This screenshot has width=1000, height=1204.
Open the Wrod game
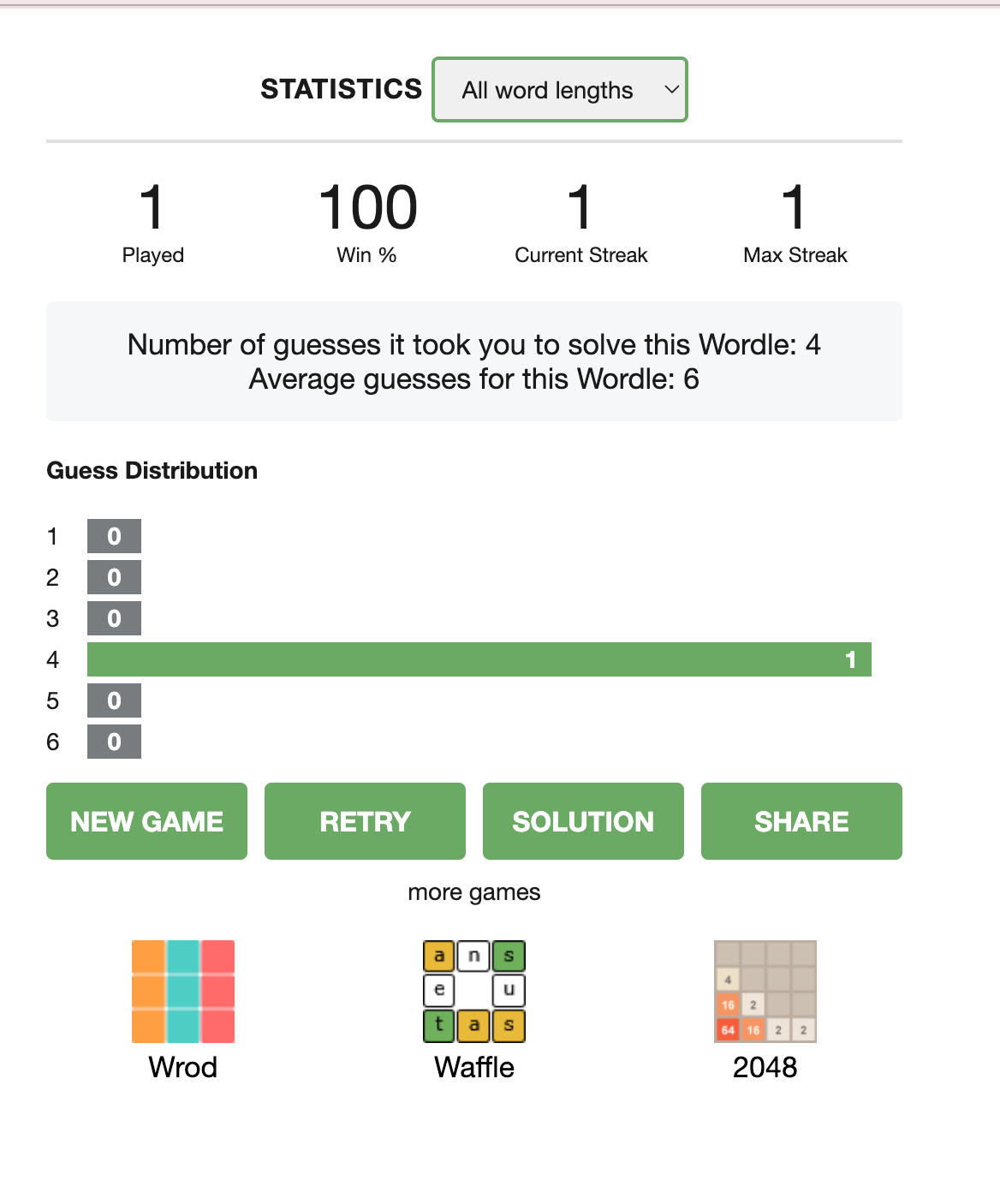[183, 992]
